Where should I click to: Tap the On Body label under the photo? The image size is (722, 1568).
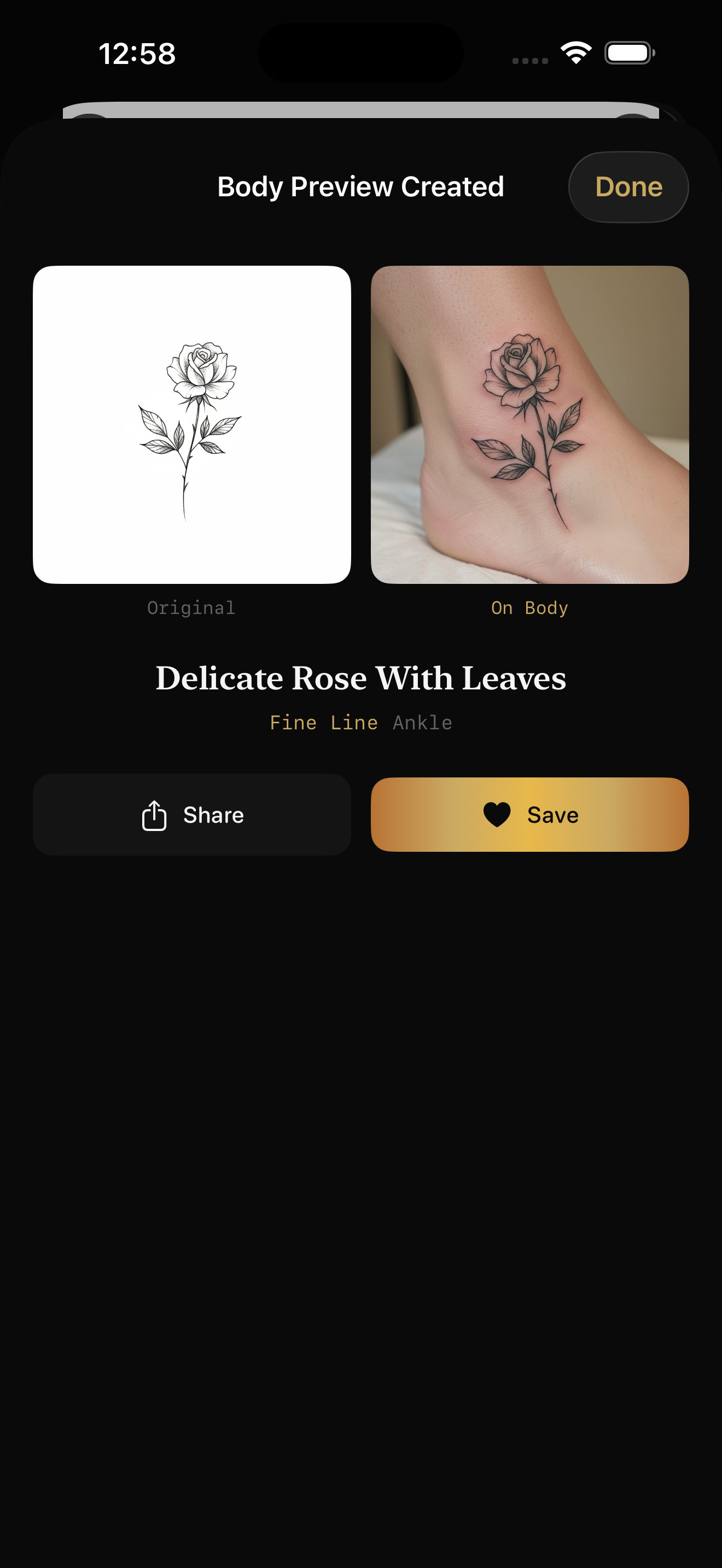tap(529, 607)
